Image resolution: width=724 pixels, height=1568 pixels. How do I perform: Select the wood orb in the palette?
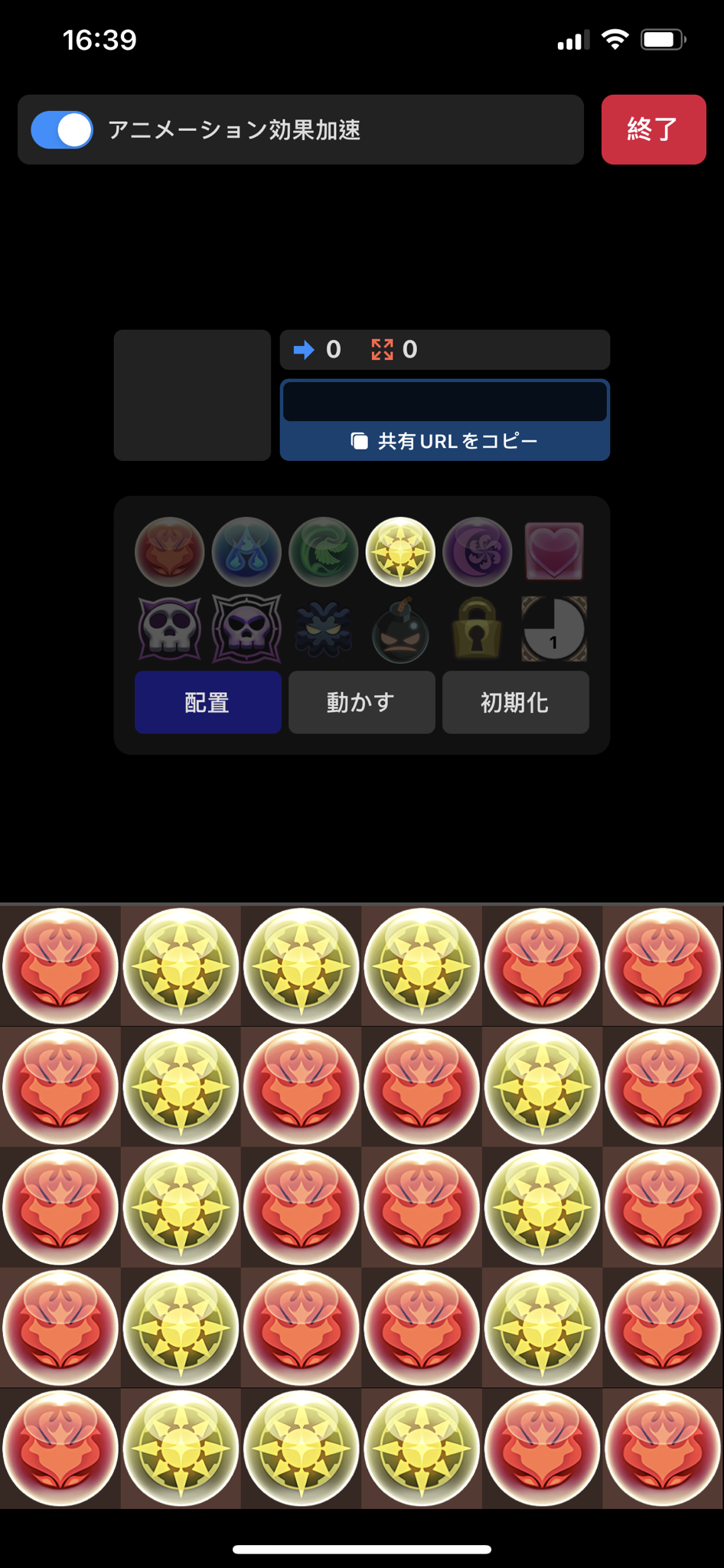324,551
